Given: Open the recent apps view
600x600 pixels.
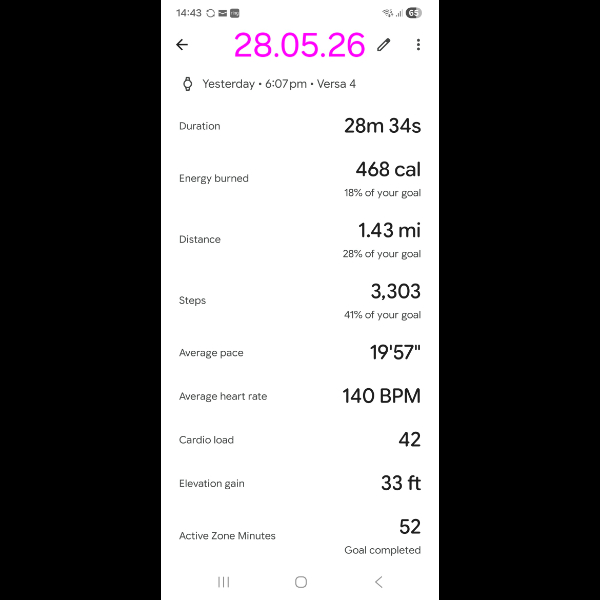Looking at the screenshot, I should click(x=223, y=582).
